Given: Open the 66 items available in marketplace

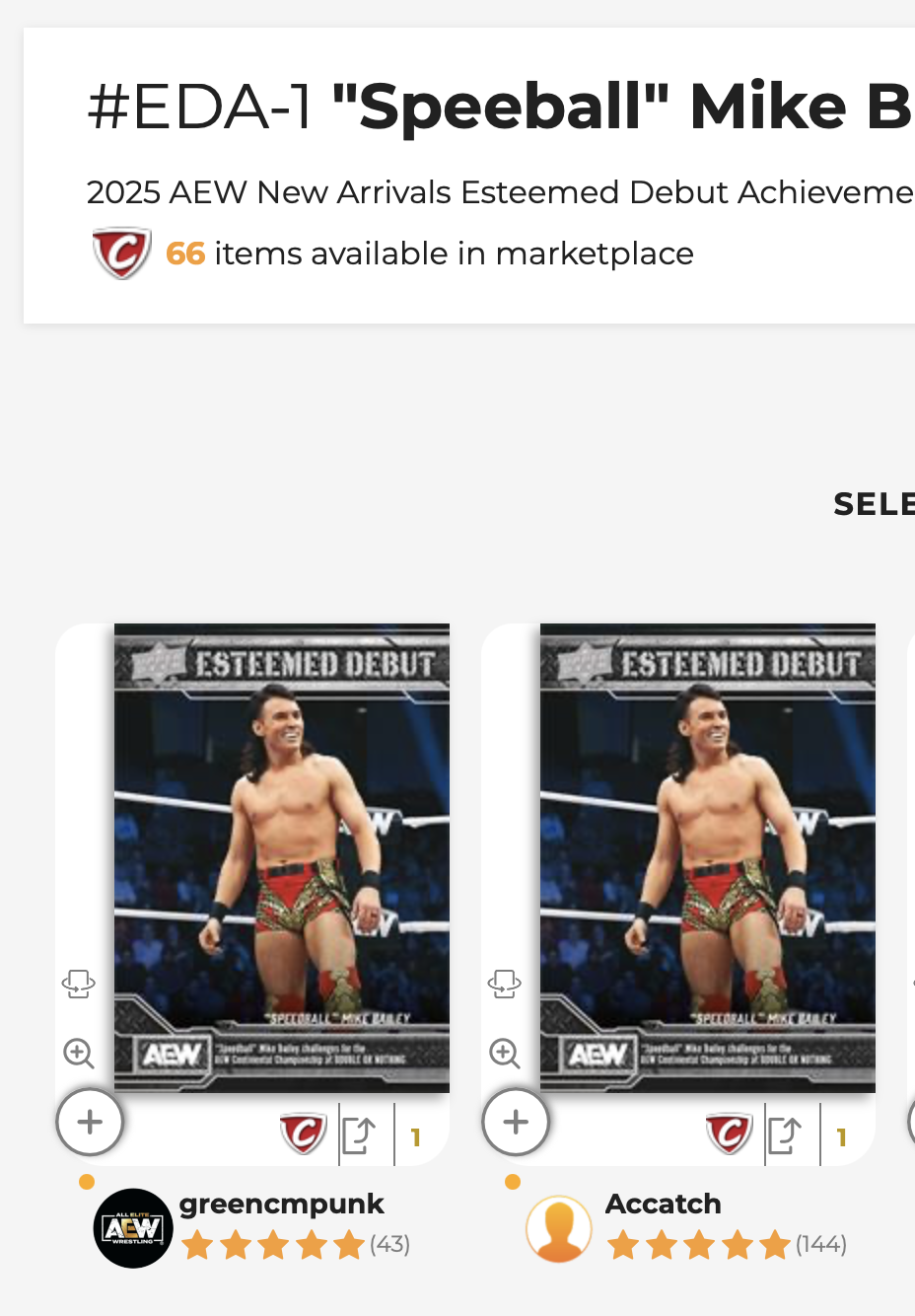Looking at the screenshot, I should (429, 254).
